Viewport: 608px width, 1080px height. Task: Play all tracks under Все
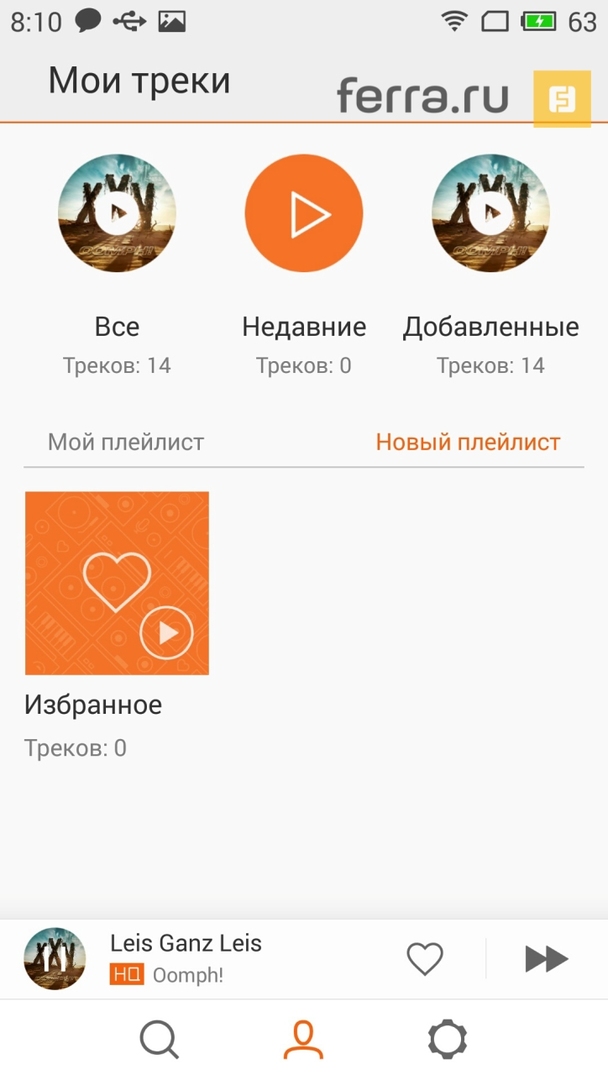tap(117, 213)
